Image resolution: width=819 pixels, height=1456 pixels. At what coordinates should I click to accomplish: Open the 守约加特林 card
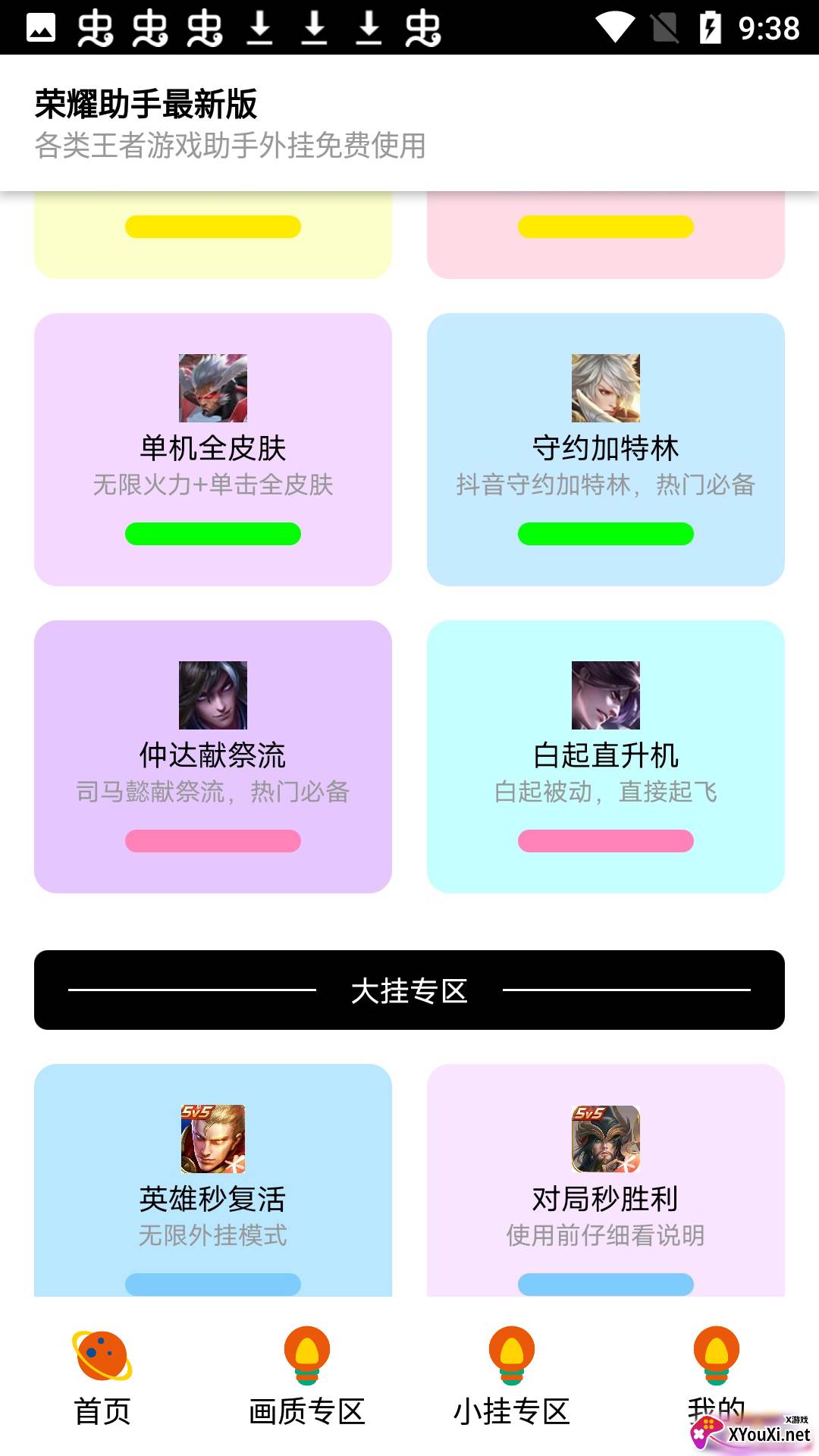605,449
